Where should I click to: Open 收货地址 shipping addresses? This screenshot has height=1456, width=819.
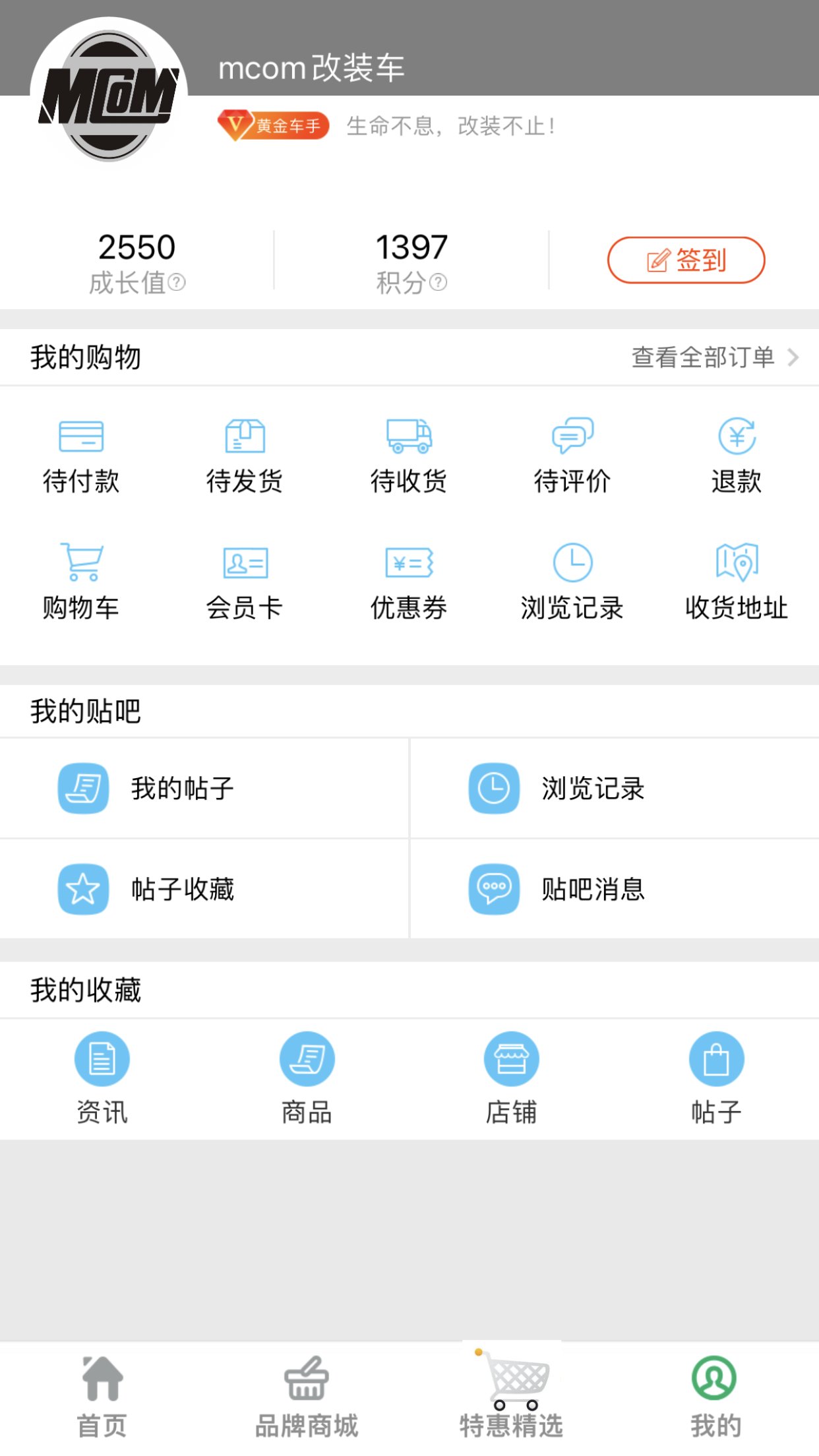(x=737, y=580)
